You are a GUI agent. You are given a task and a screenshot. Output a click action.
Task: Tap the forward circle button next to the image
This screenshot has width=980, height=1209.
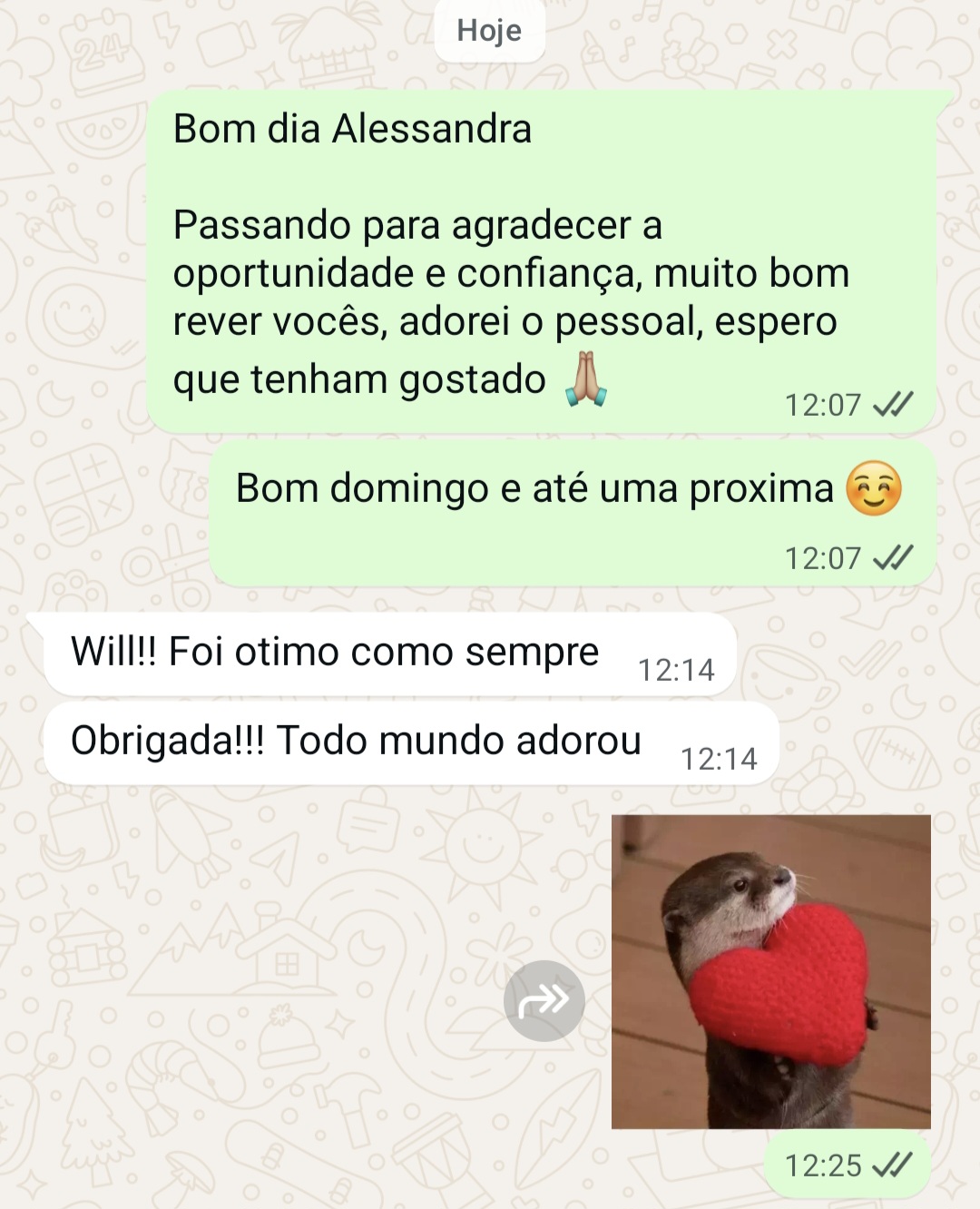(x=542, y=1002)
